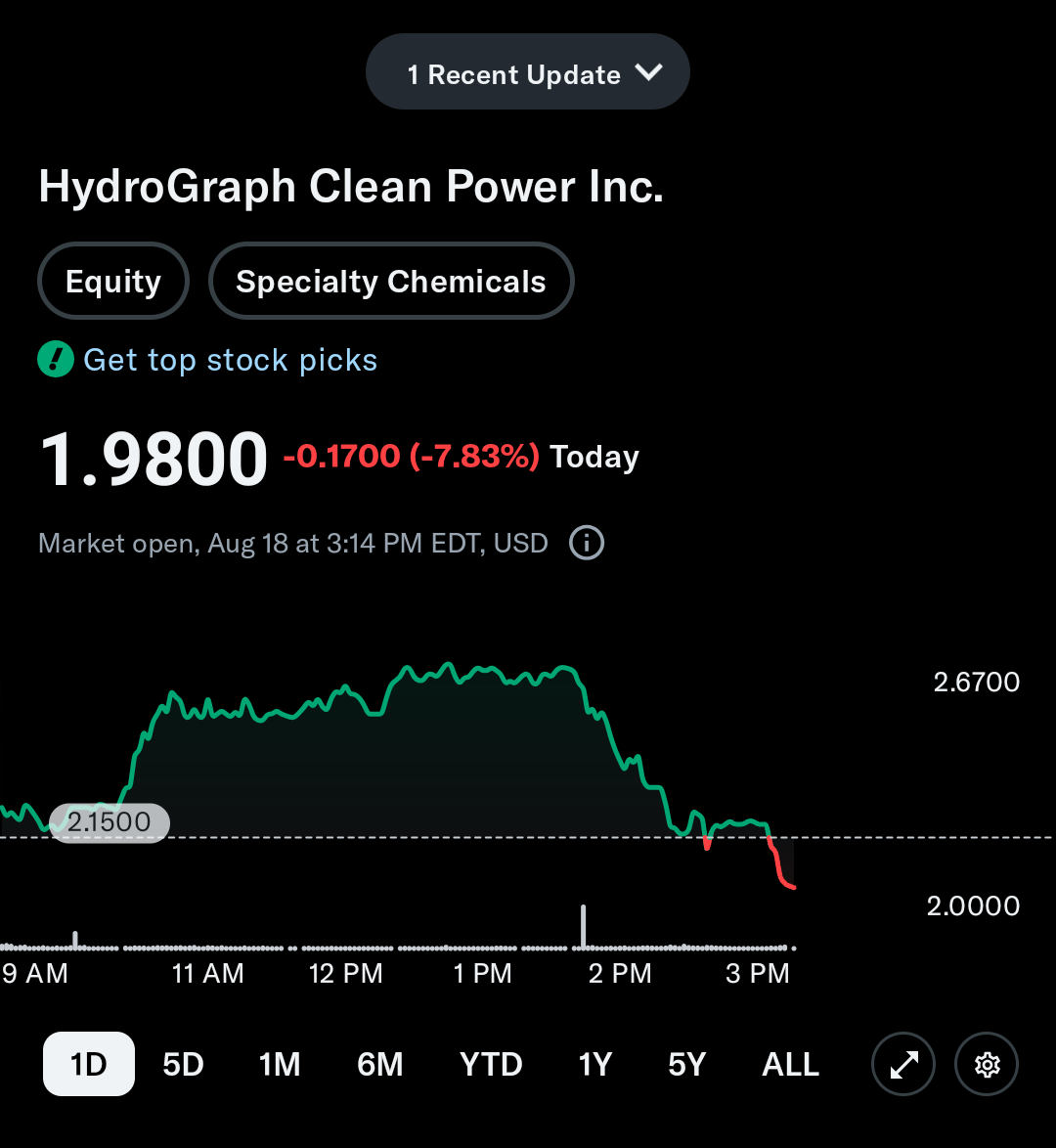Expand the 1 Recent Update dropdown
Viewport: 1056px width, 1148px height.
tap(527, 73)
